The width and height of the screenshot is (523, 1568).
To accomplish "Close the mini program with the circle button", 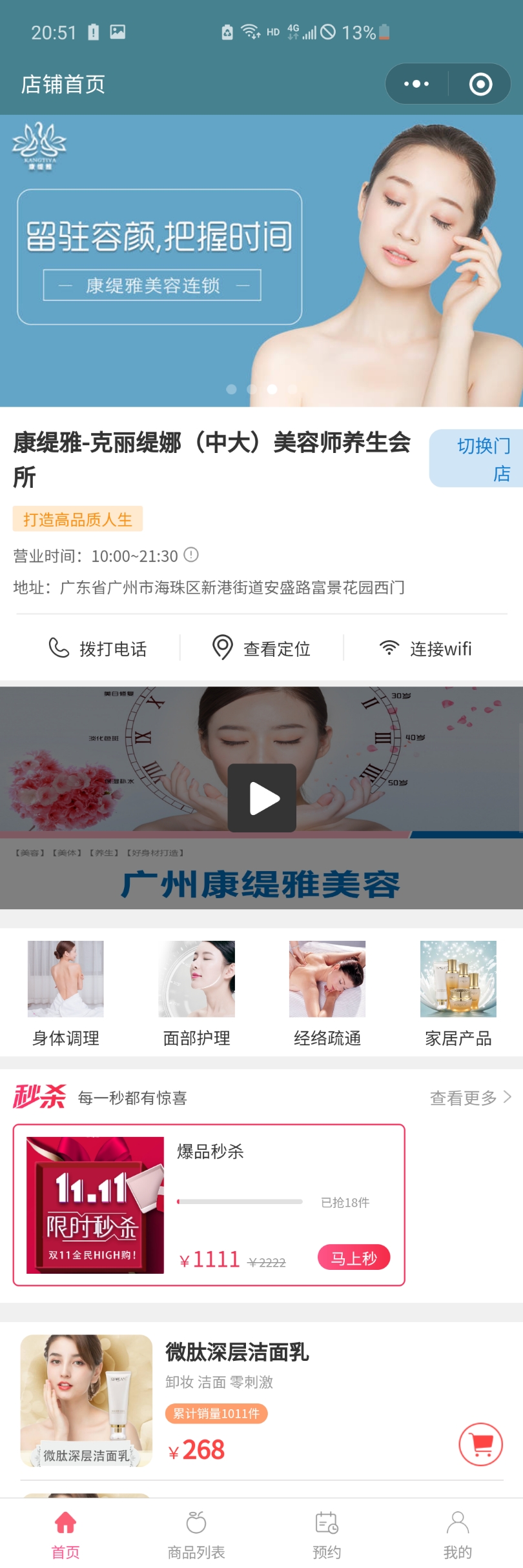I will tap(480, 84).
